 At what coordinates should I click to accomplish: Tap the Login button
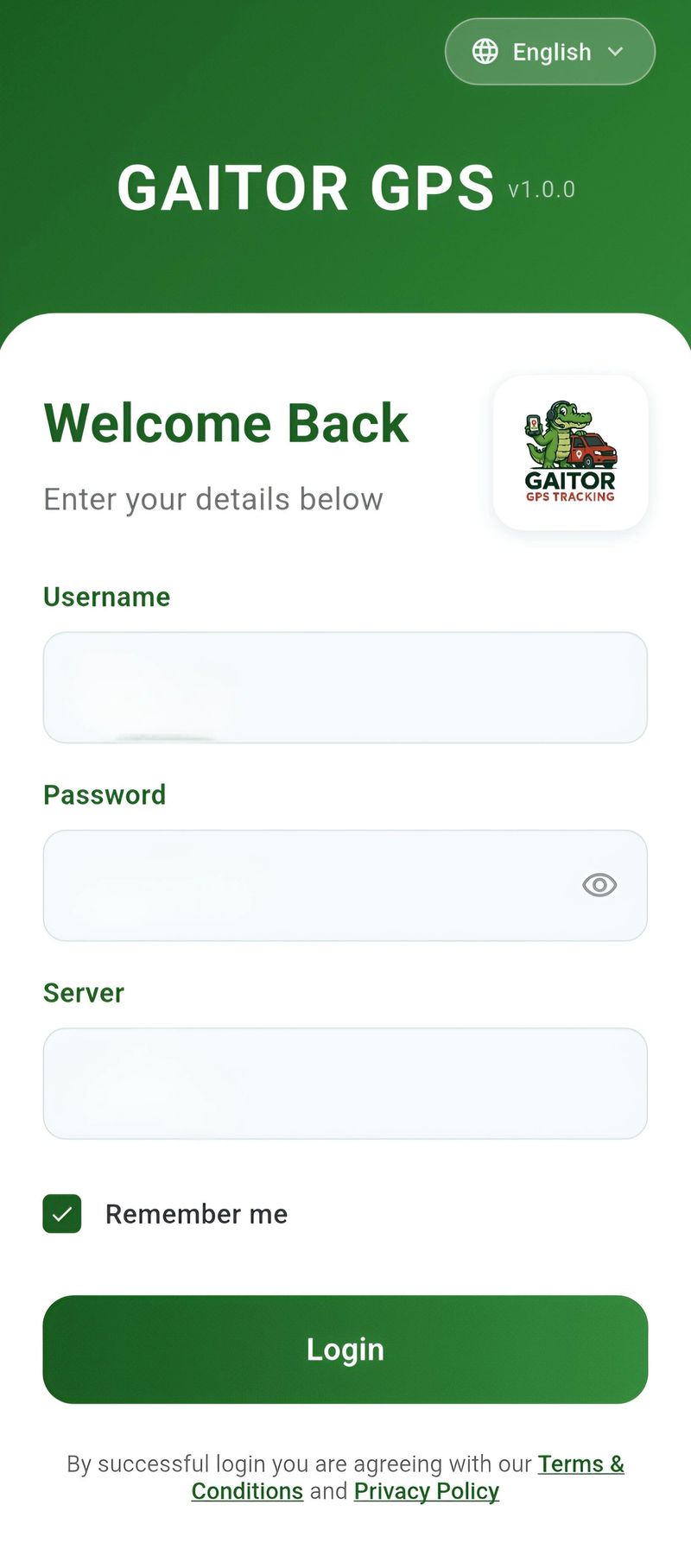click(x=345, y=1349)
